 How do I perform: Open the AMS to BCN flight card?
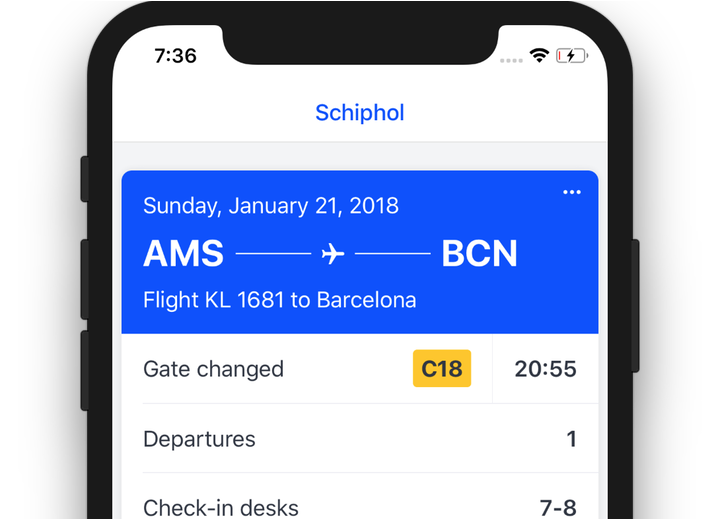click(330, 254)
